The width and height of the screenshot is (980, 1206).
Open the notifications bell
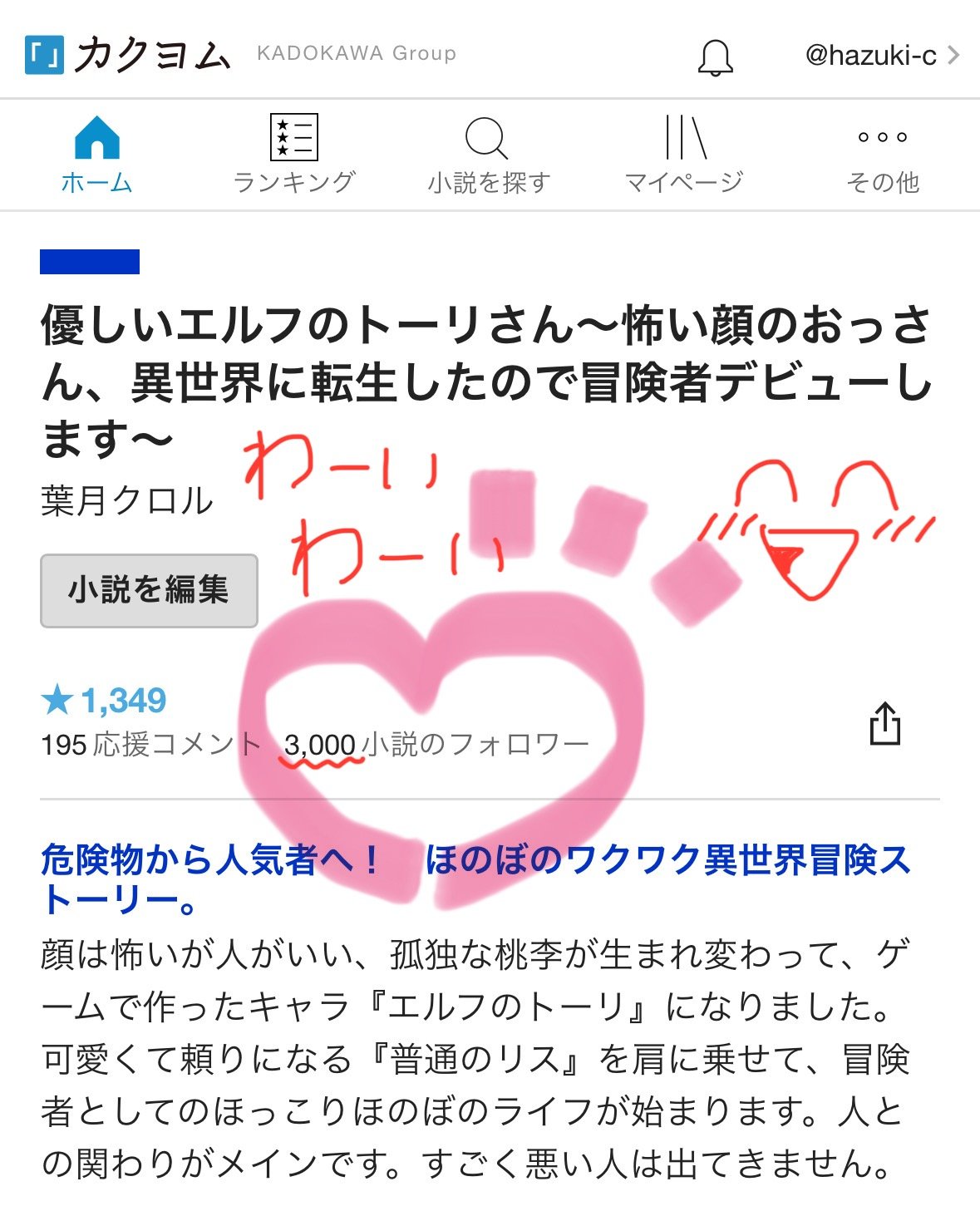pos(715,57)
